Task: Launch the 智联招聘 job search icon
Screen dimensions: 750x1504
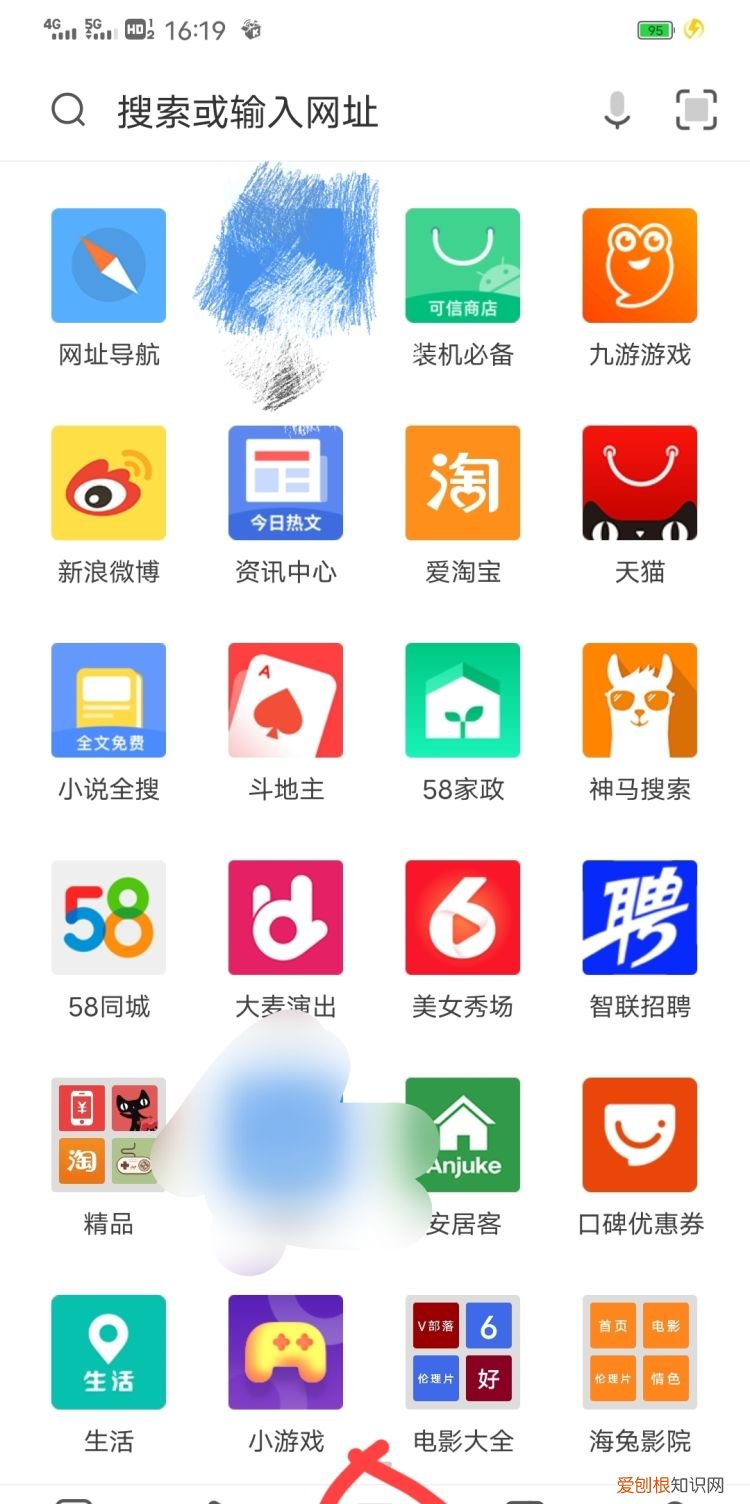Action: click(638, 917)
